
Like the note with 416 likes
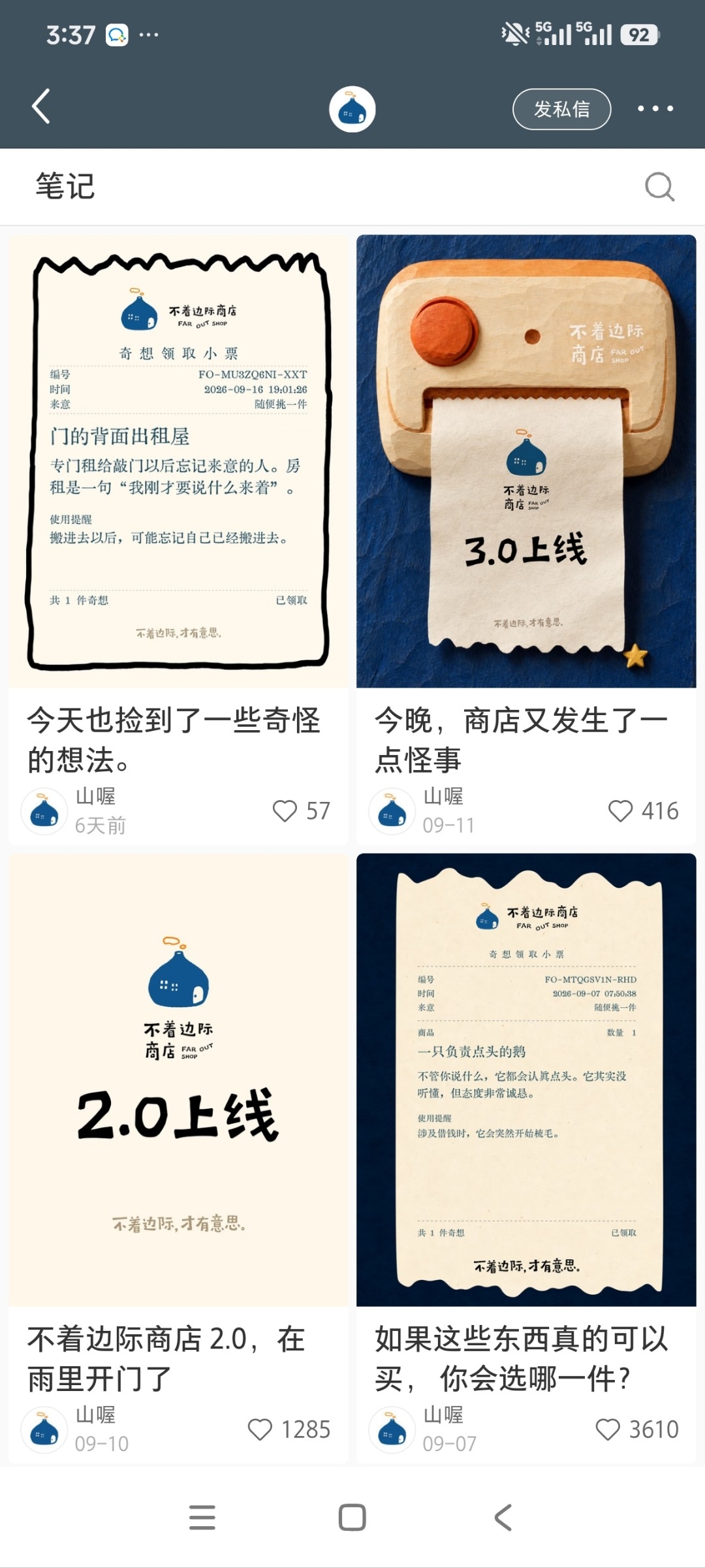click(620, 811)
